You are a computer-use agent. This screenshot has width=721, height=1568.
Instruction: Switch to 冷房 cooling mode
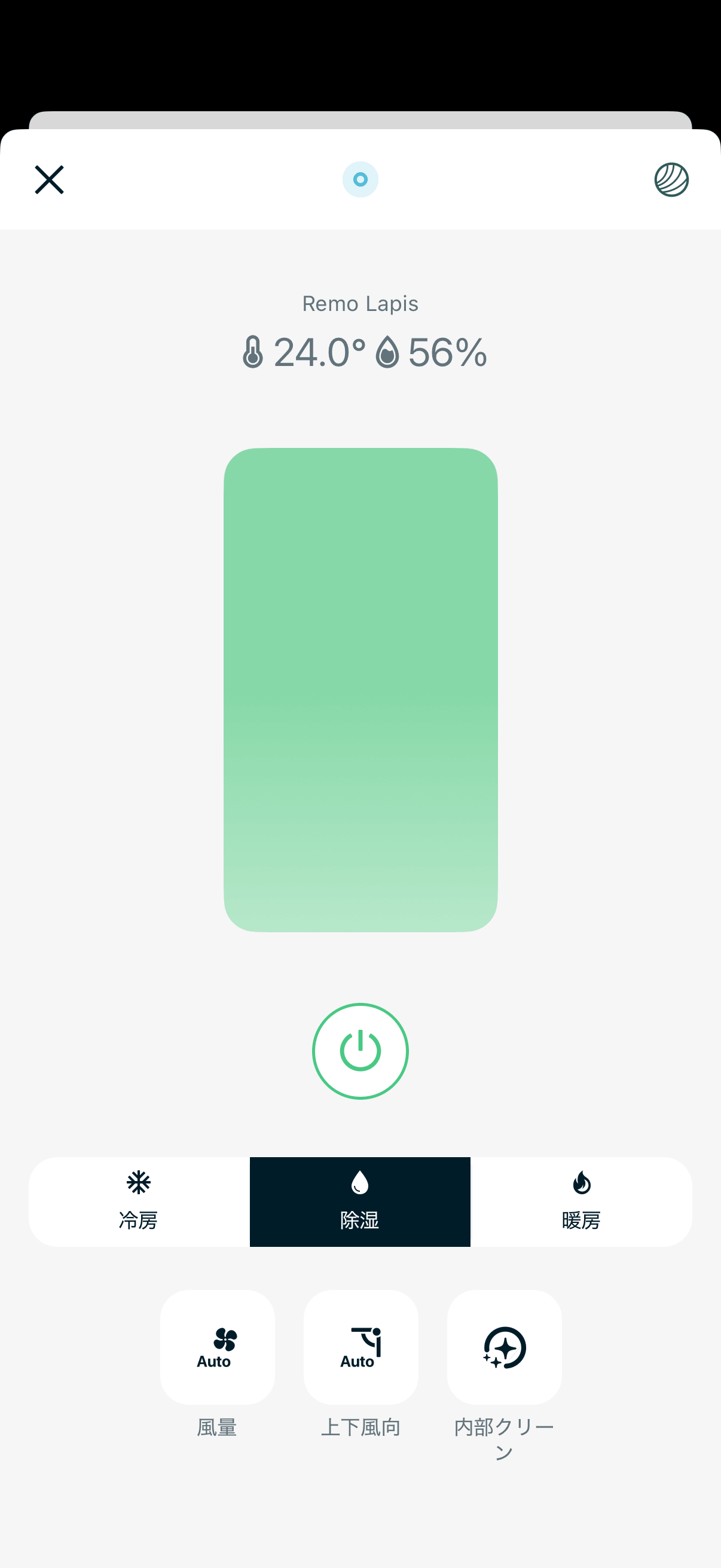tap(139, 1201)
